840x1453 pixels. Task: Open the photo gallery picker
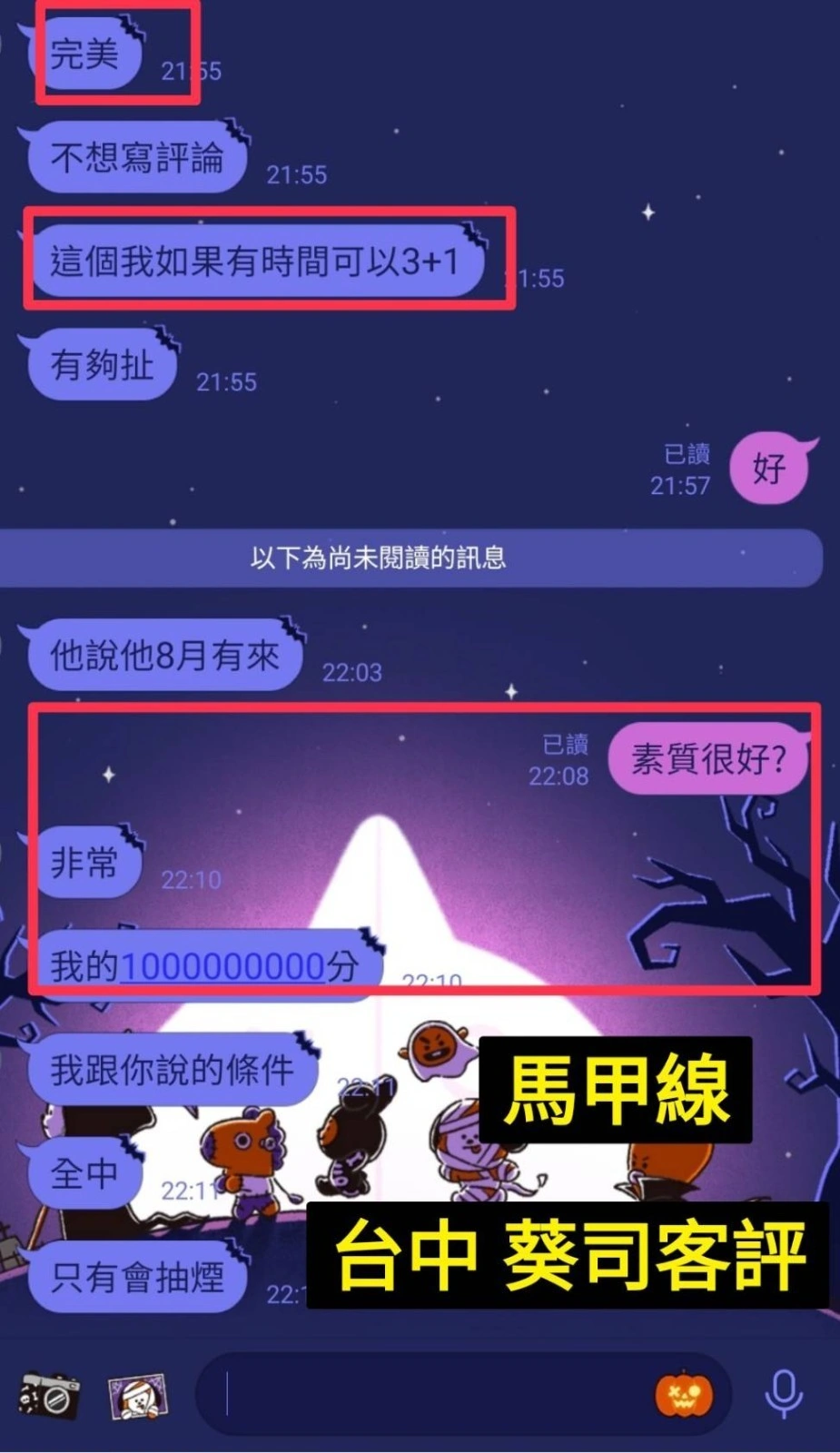138,1396
